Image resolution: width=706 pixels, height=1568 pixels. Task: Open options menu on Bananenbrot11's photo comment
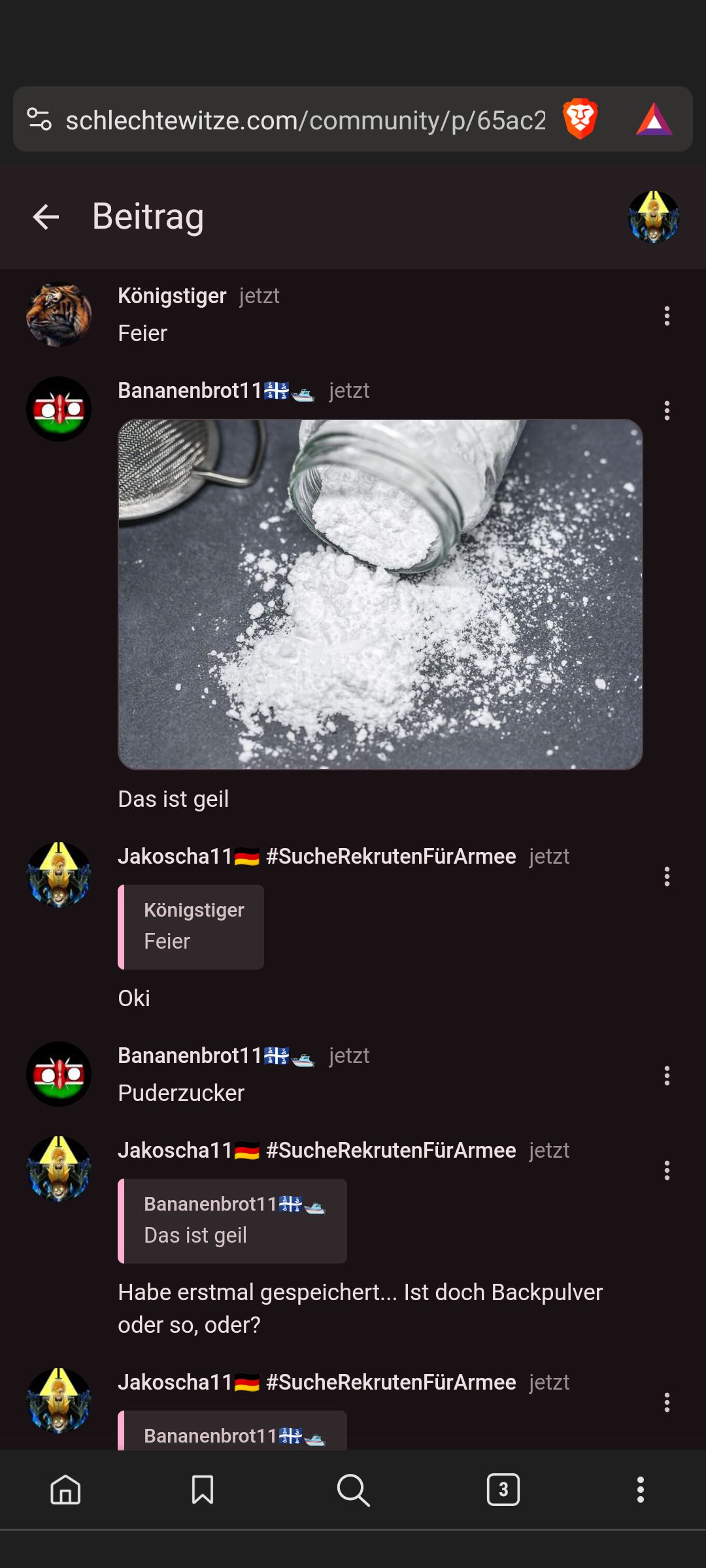coord(667,411)
